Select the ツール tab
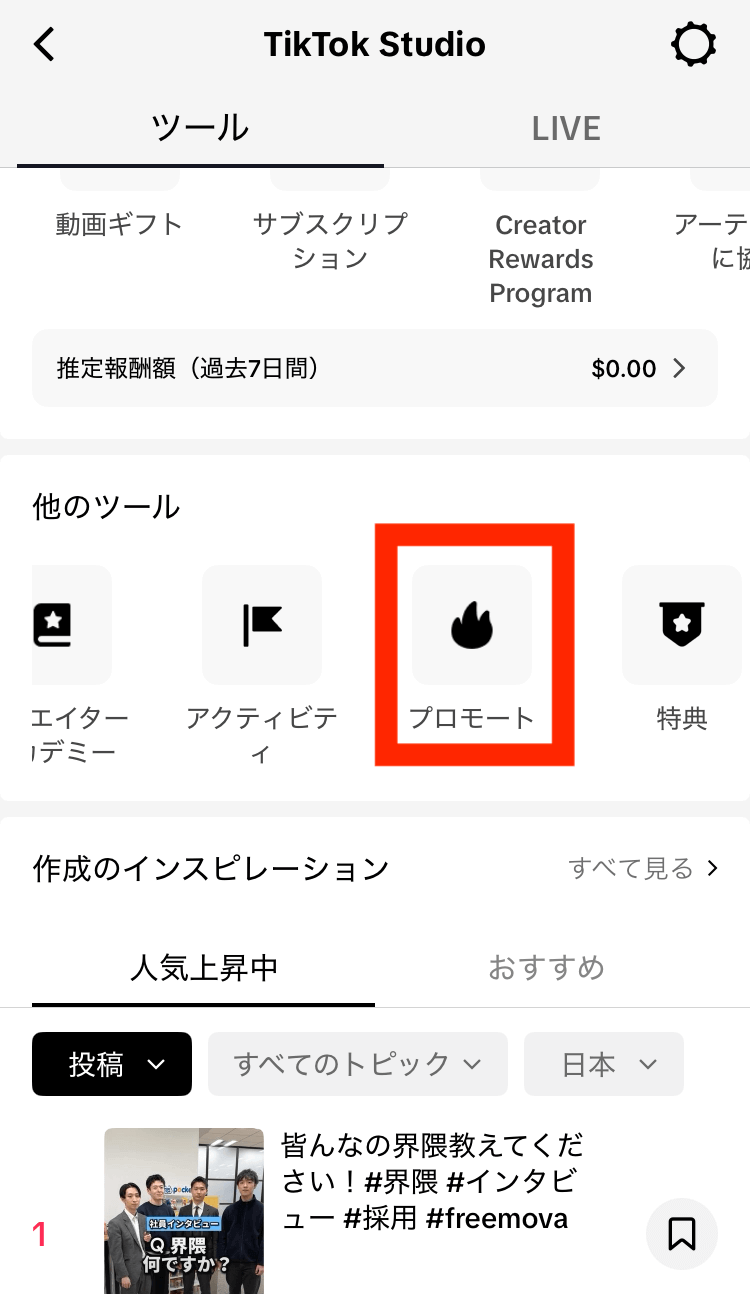 tap(200, 129)
